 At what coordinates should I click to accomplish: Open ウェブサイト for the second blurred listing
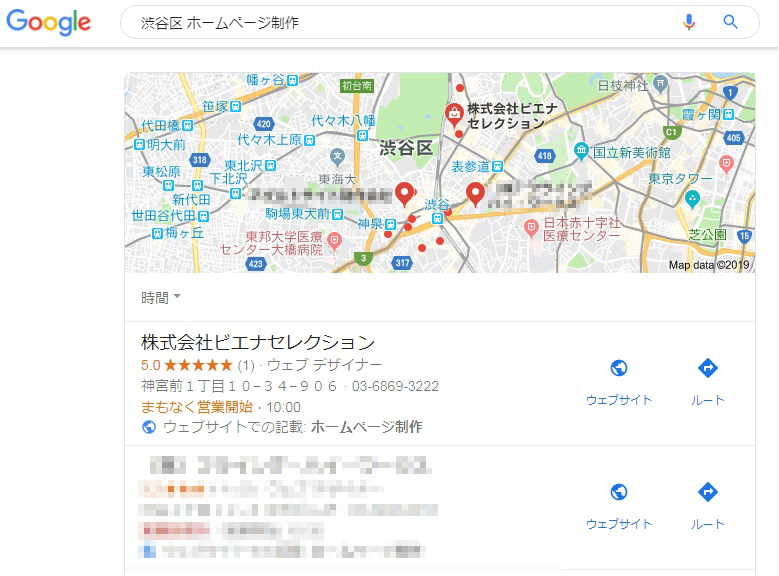[619, 505]
